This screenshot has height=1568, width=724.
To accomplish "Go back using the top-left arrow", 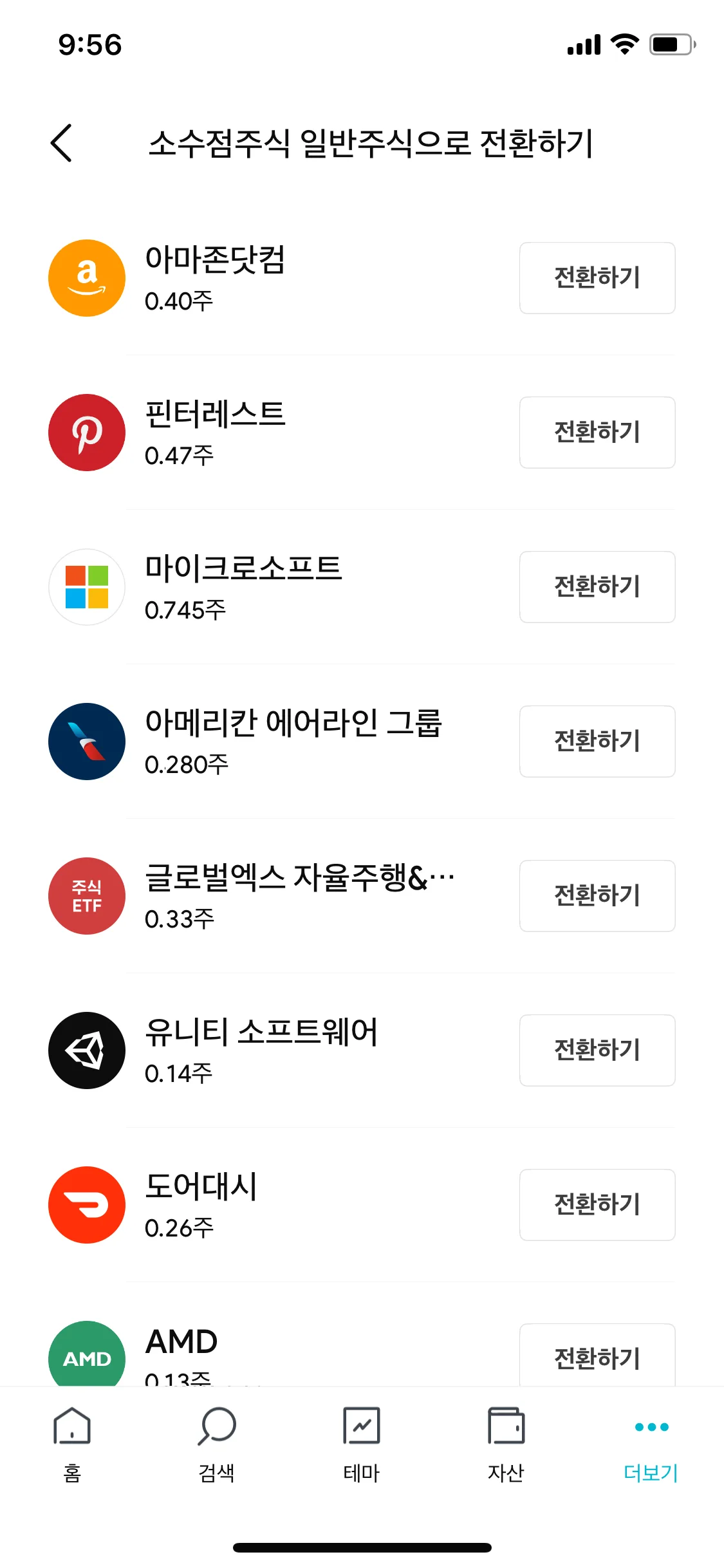I will point(62,143).
